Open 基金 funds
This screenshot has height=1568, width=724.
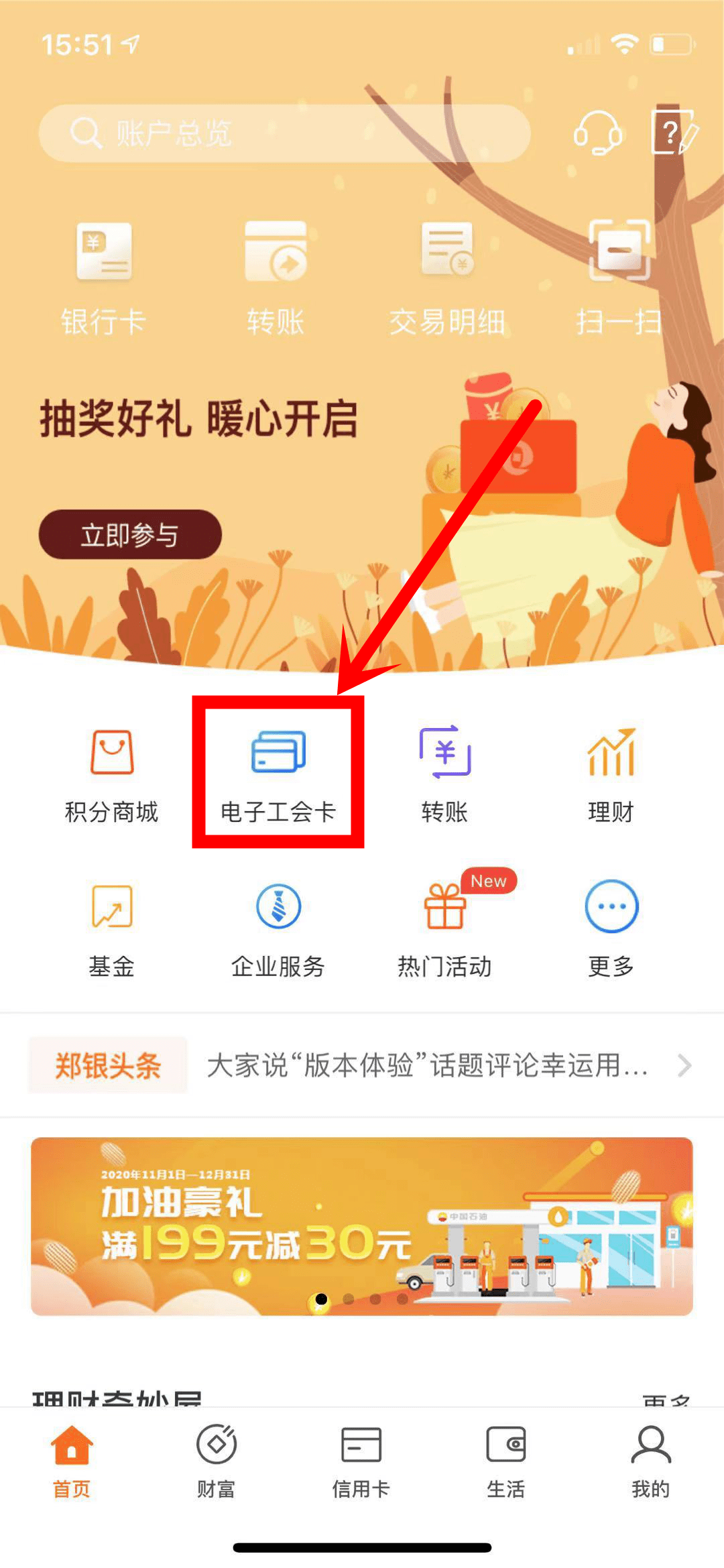(x=111, y=928)
